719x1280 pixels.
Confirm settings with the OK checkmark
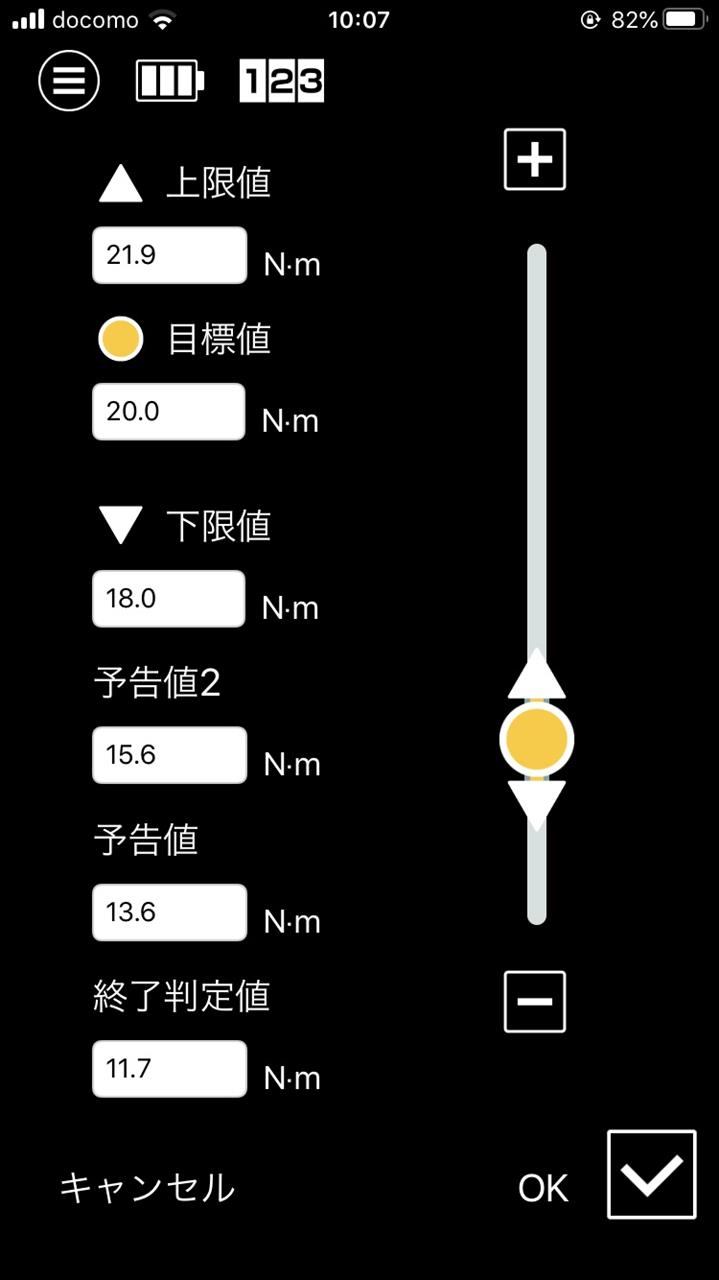(652, 1174)
